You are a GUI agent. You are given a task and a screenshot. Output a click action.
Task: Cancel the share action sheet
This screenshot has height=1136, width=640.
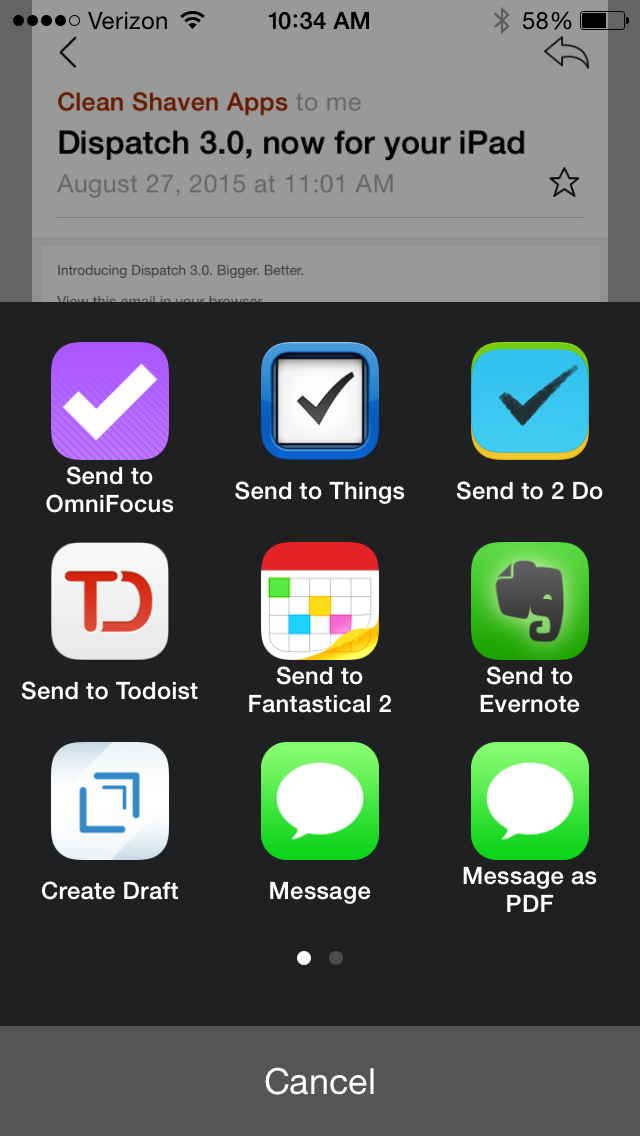(320, 1081)
